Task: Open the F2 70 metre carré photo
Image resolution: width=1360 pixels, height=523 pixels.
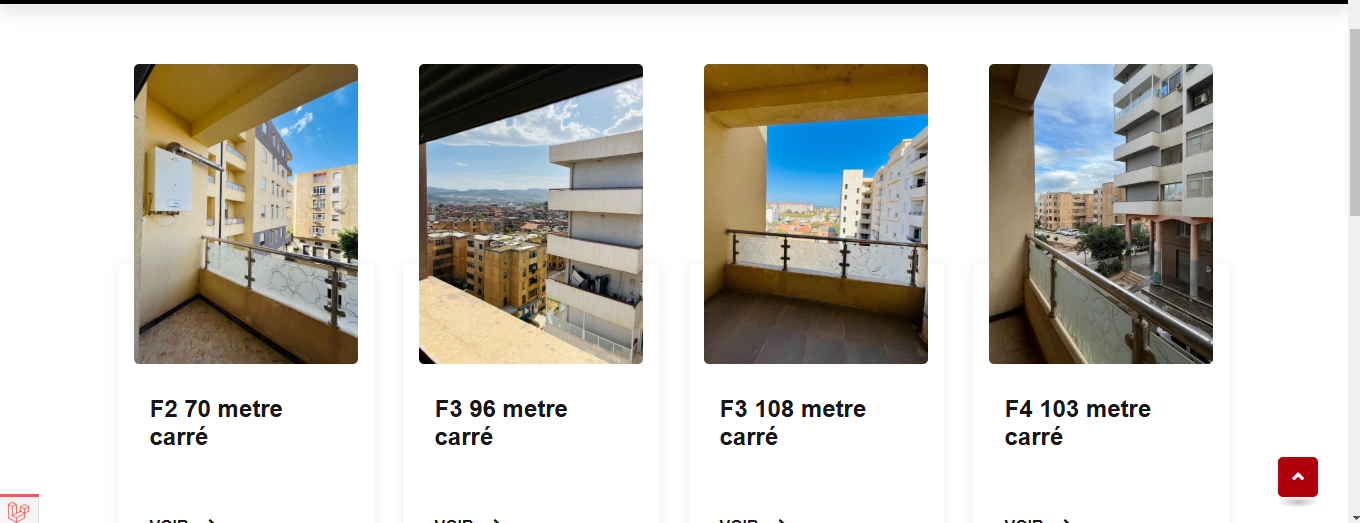Action: (x=246, y=214)
